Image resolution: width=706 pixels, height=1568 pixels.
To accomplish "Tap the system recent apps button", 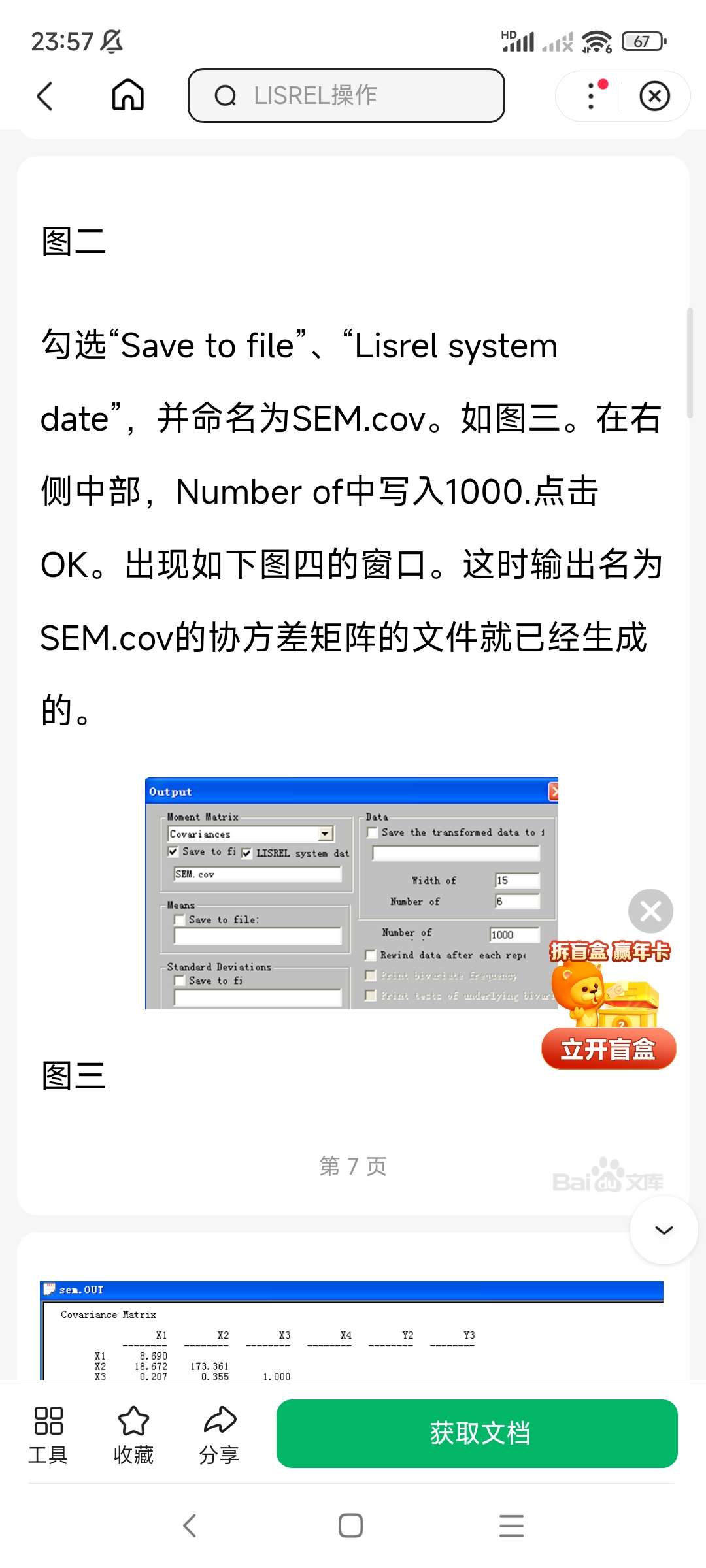I will [511, 1526].
